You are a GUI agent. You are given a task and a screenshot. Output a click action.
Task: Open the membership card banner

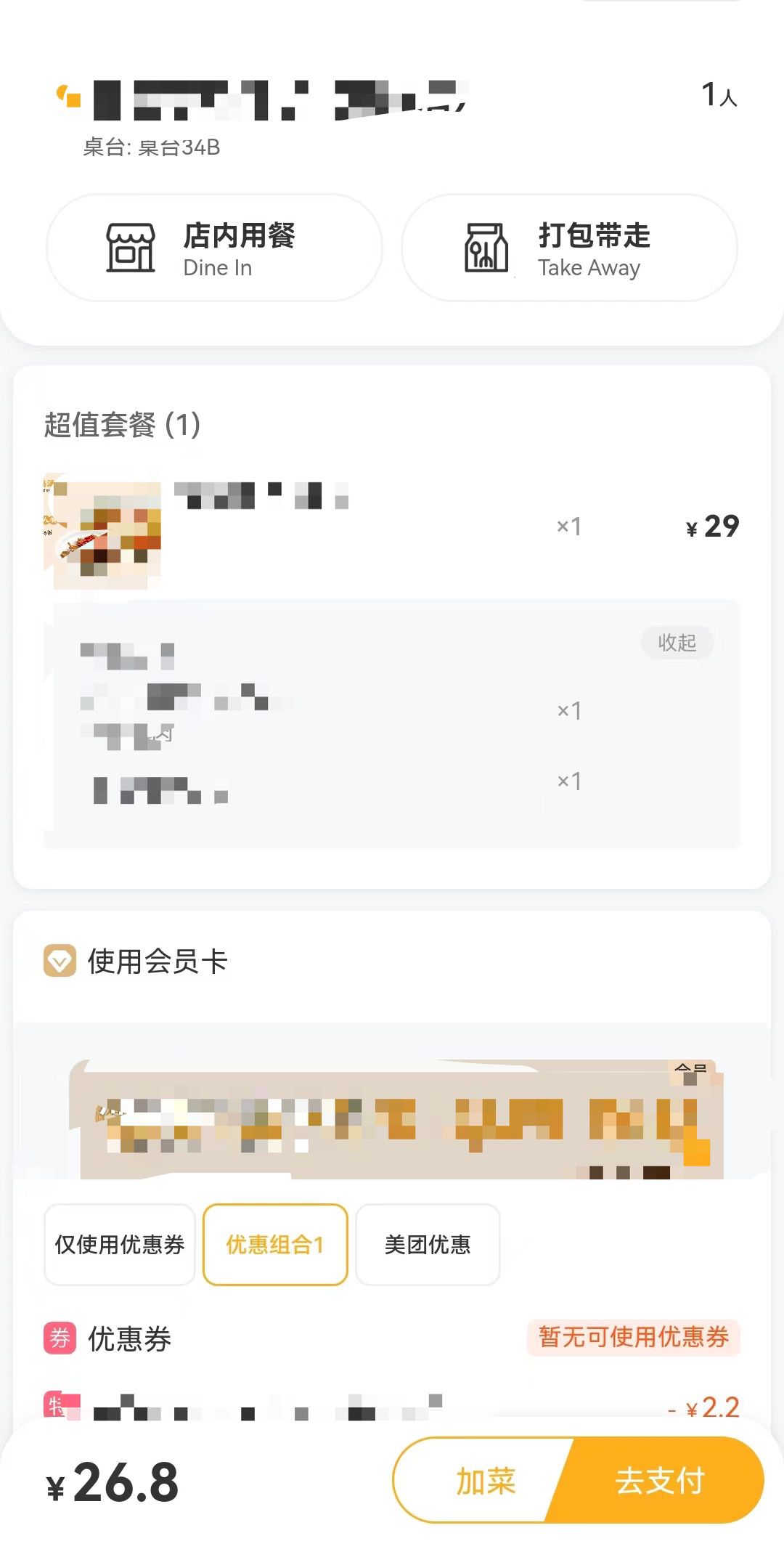[396, 1119]
